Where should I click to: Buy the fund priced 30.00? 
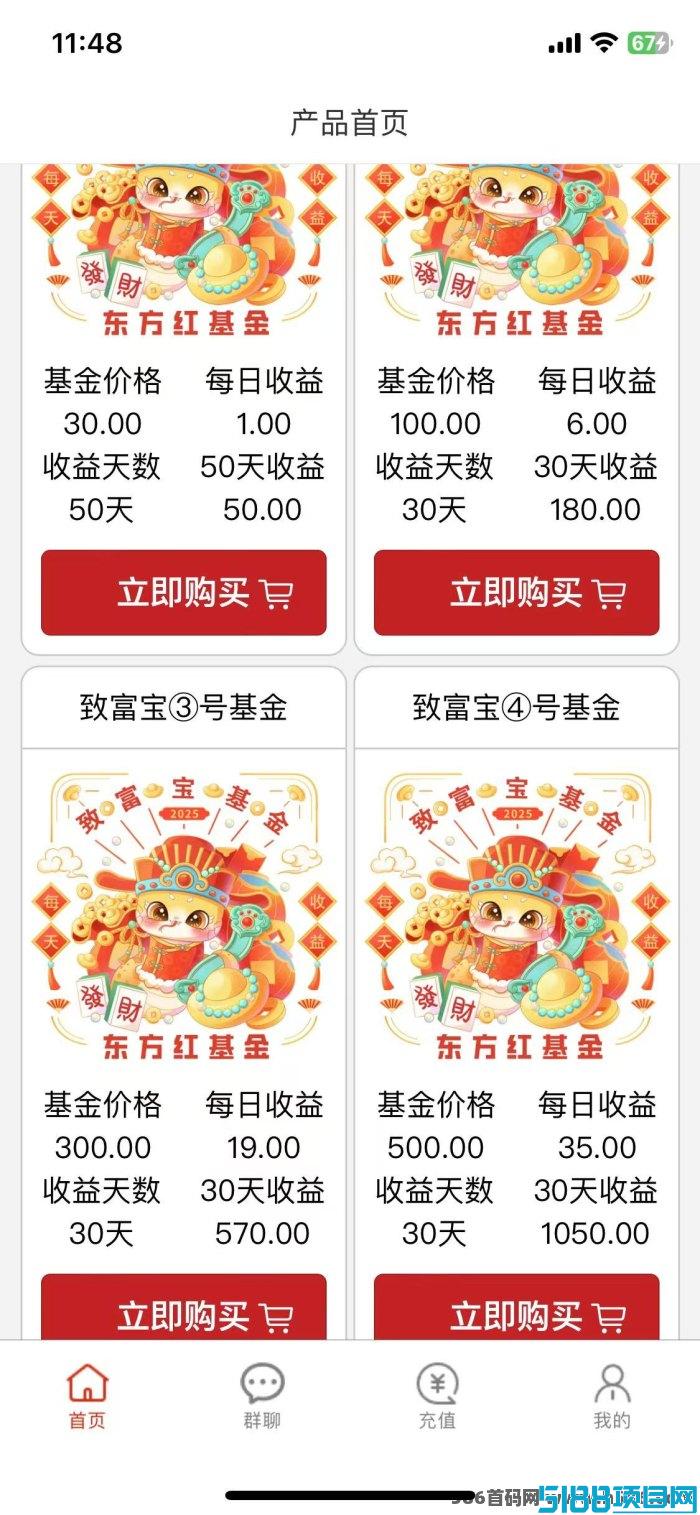184,592
